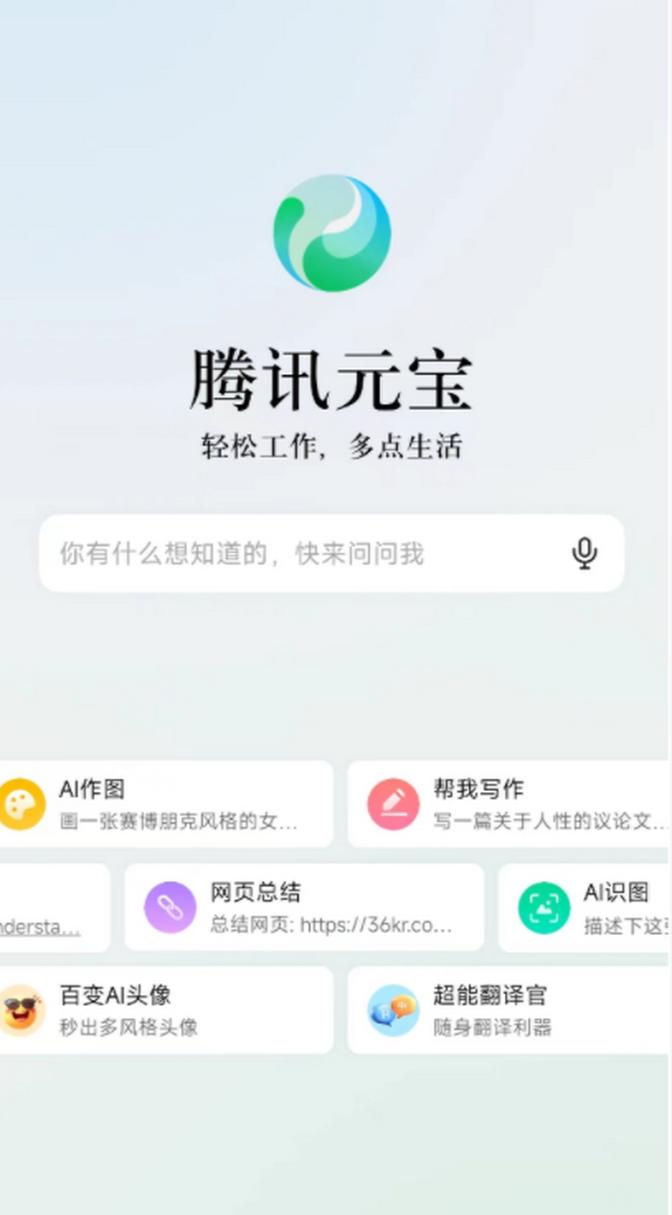Screen dimensions: 672x1215
Task: Open the 百变AI头像 avatar card
Action: 165,1009
